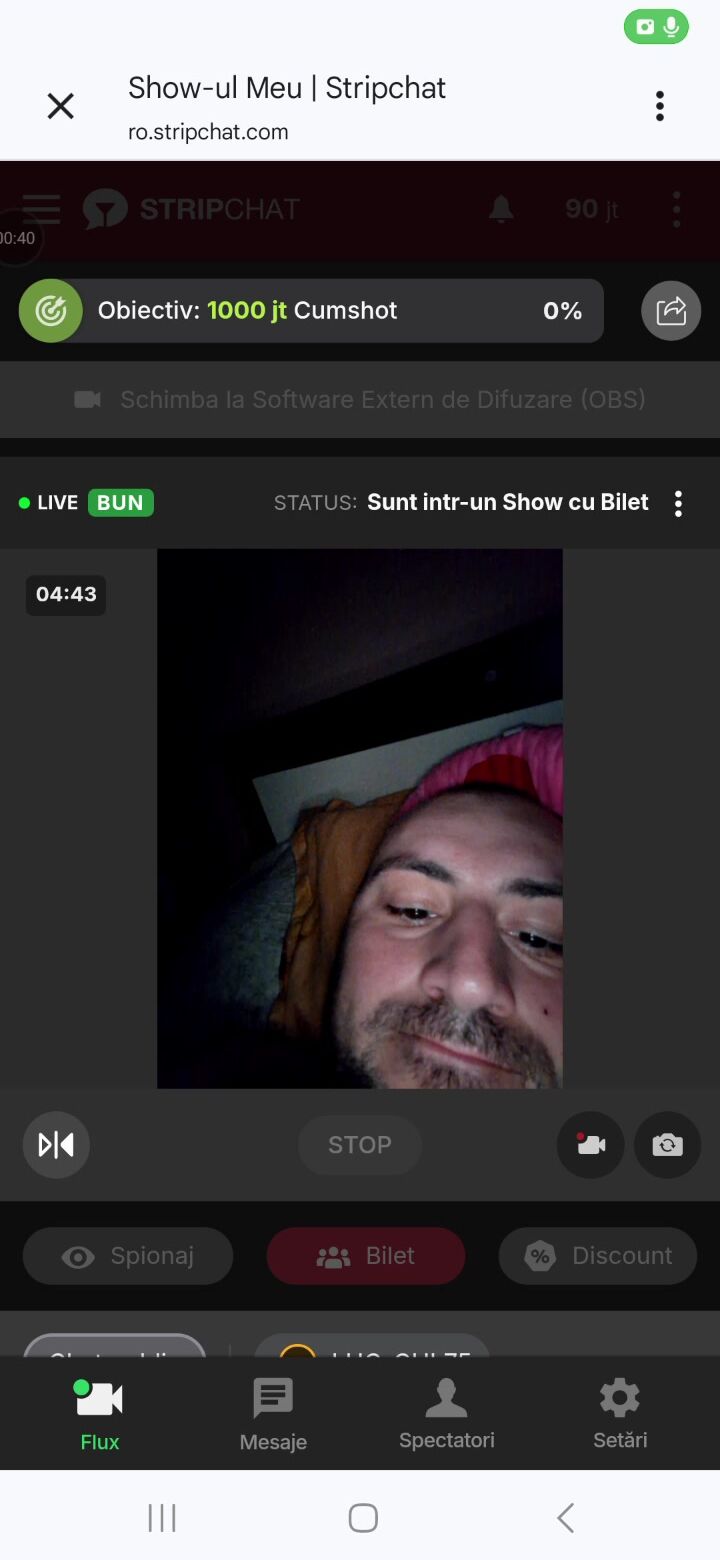Select the Bilet show option
The height and width of the screenshot is (1560, 720).
(366, 1256)
